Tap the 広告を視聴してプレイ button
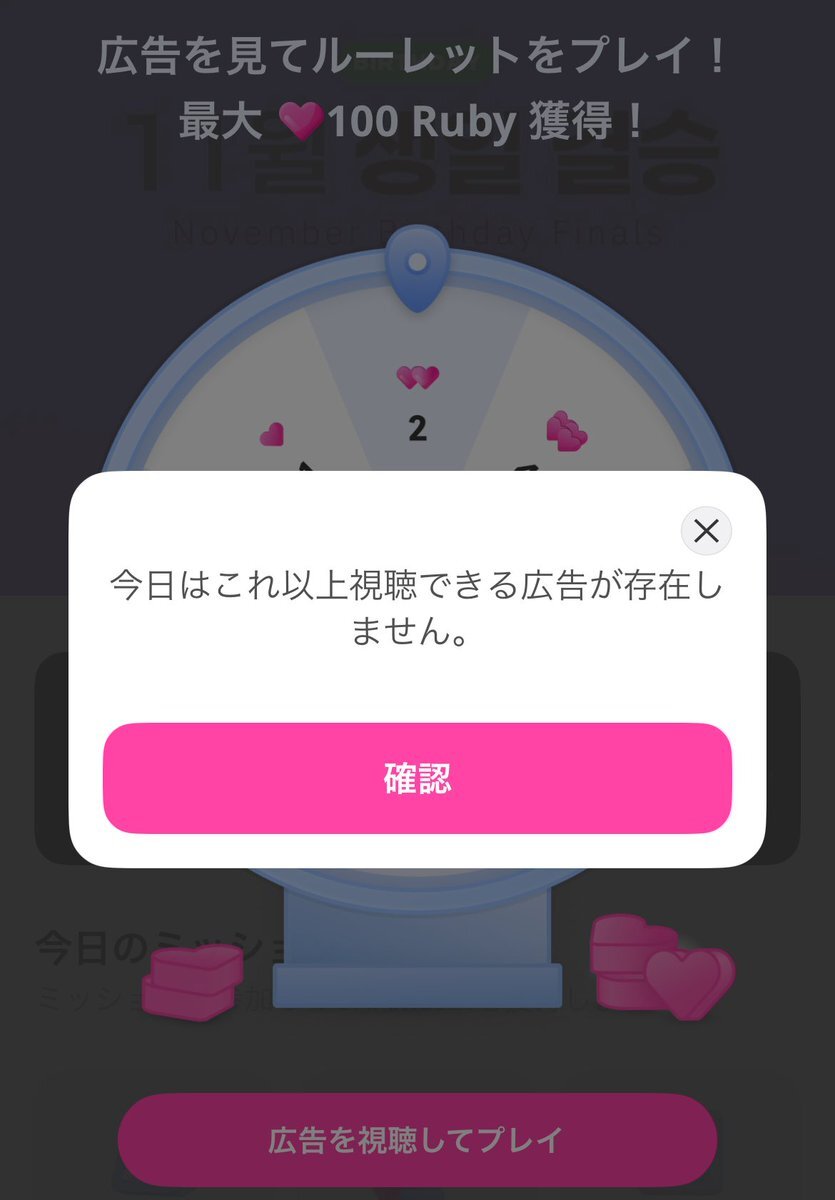835x1200 pixels. tap(417, 1139)
